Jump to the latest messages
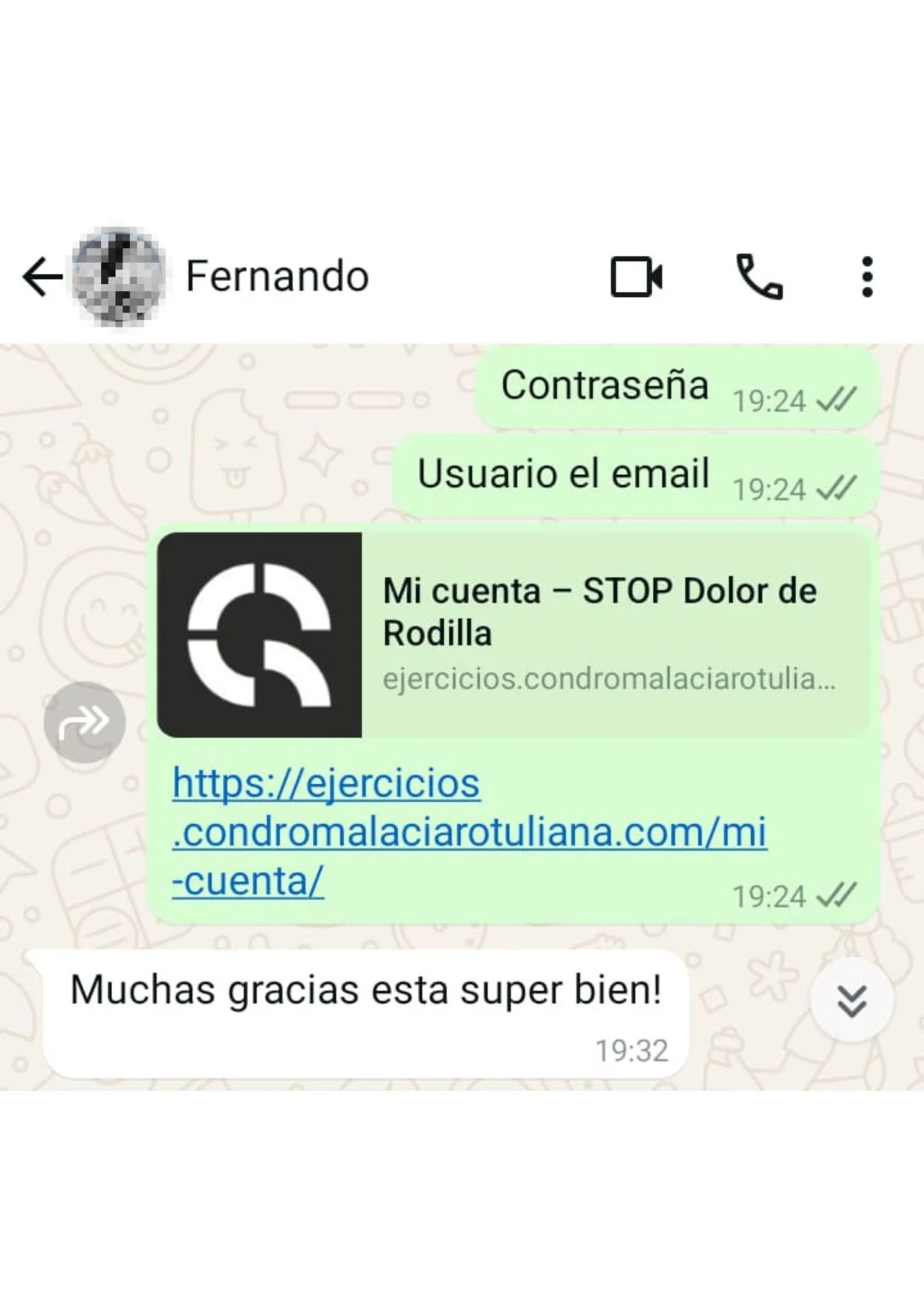The image size is (924, 1301). [851, 1001]
